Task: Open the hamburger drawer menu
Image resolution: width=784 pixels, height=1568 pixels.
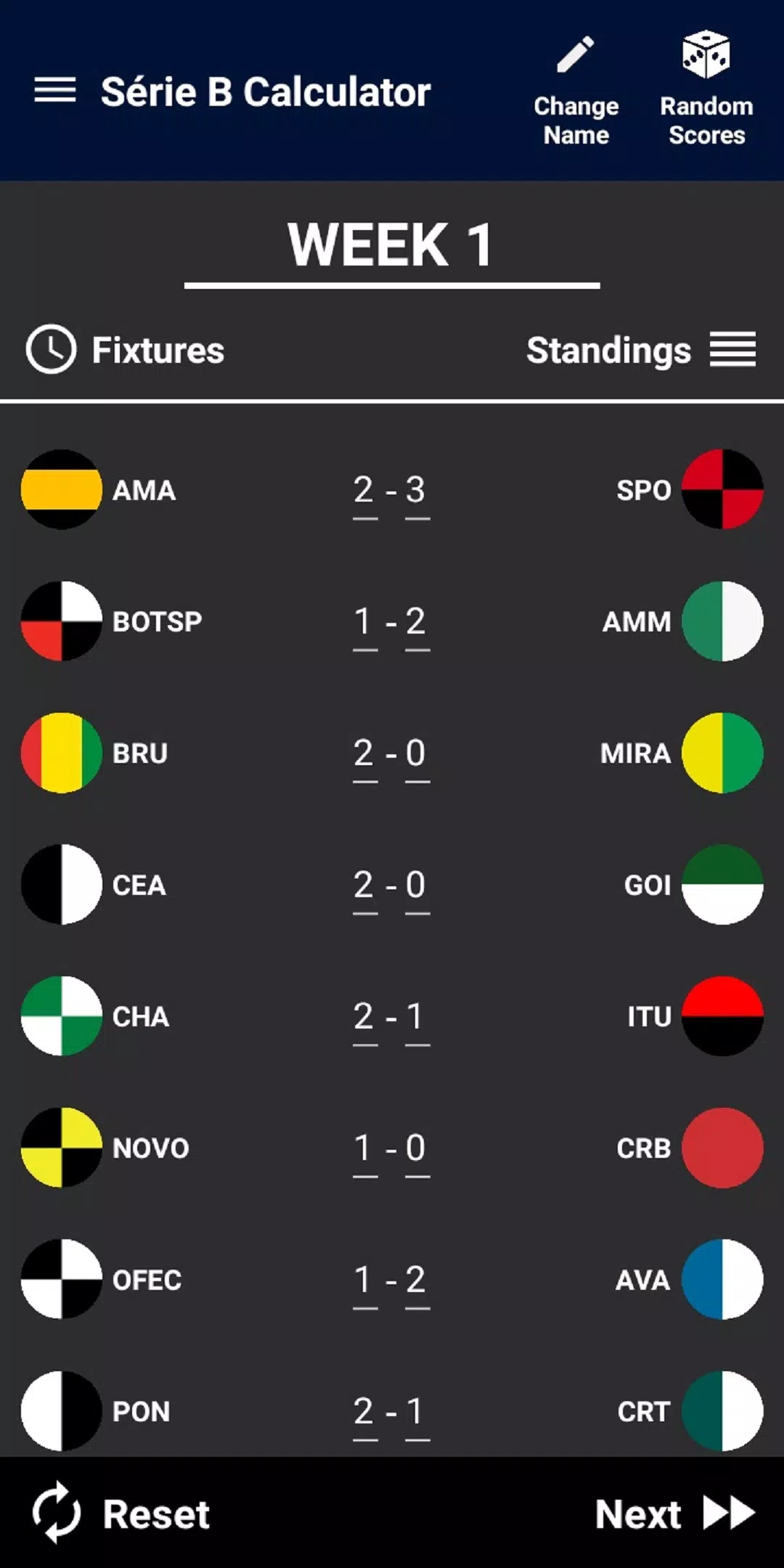Action: coord(55,91)
